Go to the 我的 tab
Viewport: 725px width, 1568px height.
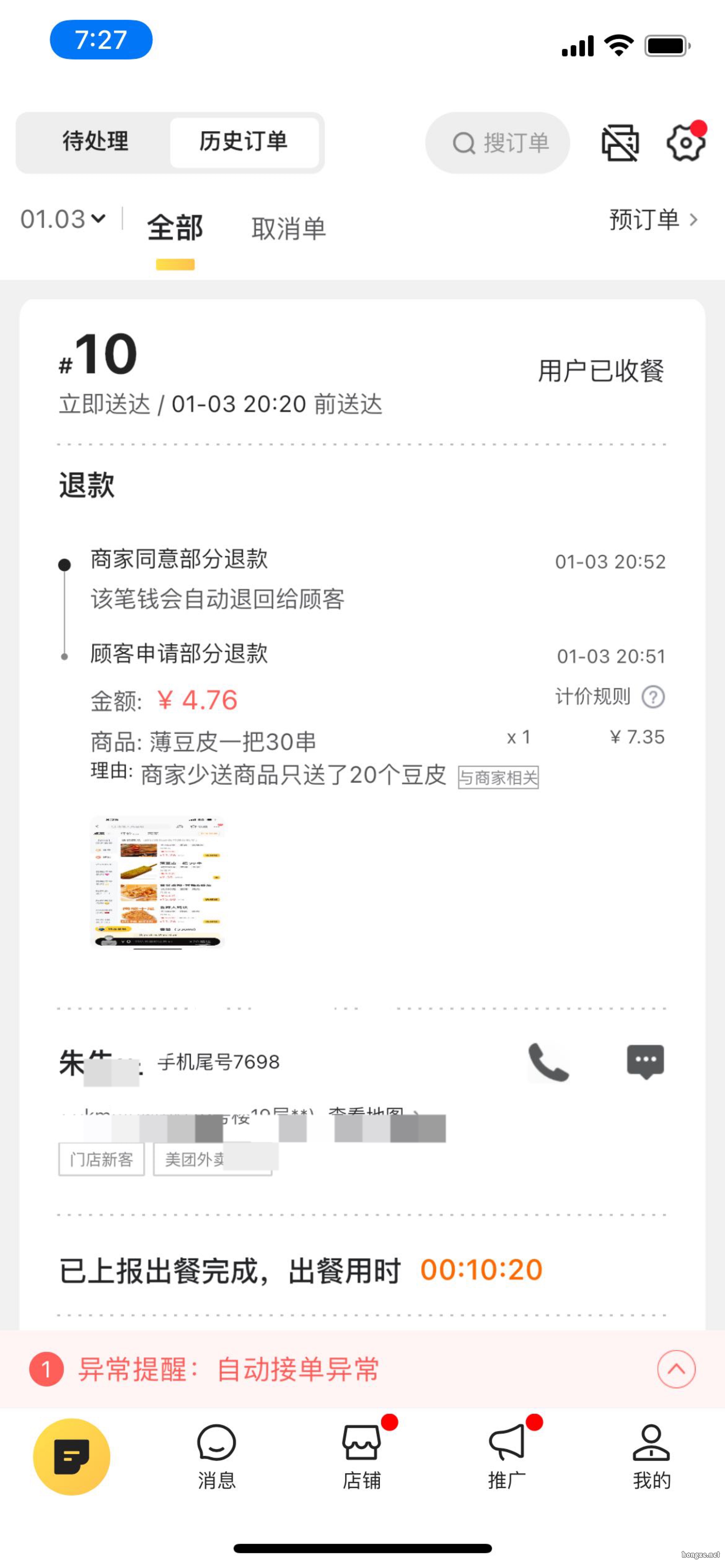click(x=651, y=1457)
